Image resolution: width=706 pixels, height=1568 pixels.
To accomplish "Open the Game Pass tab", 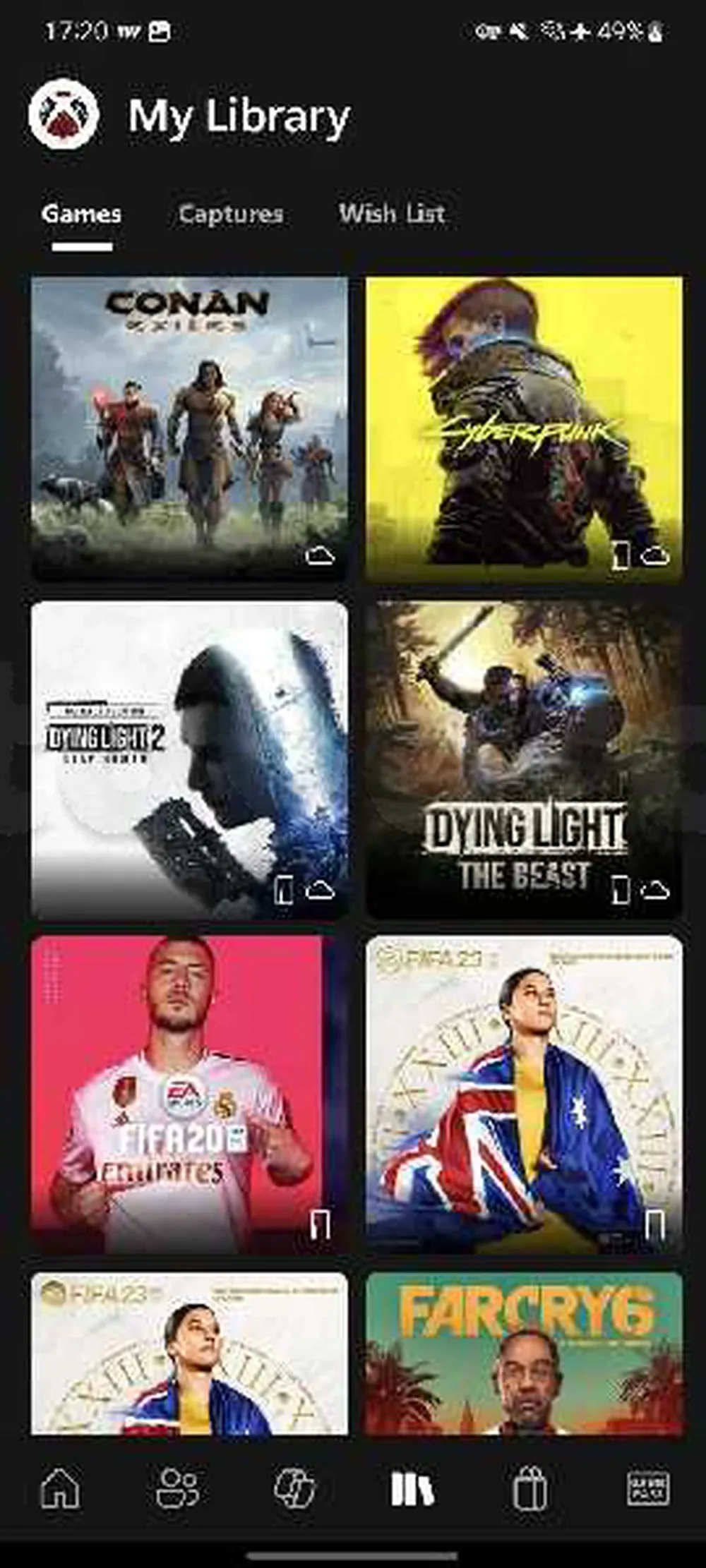I will tap(647, 1488).
